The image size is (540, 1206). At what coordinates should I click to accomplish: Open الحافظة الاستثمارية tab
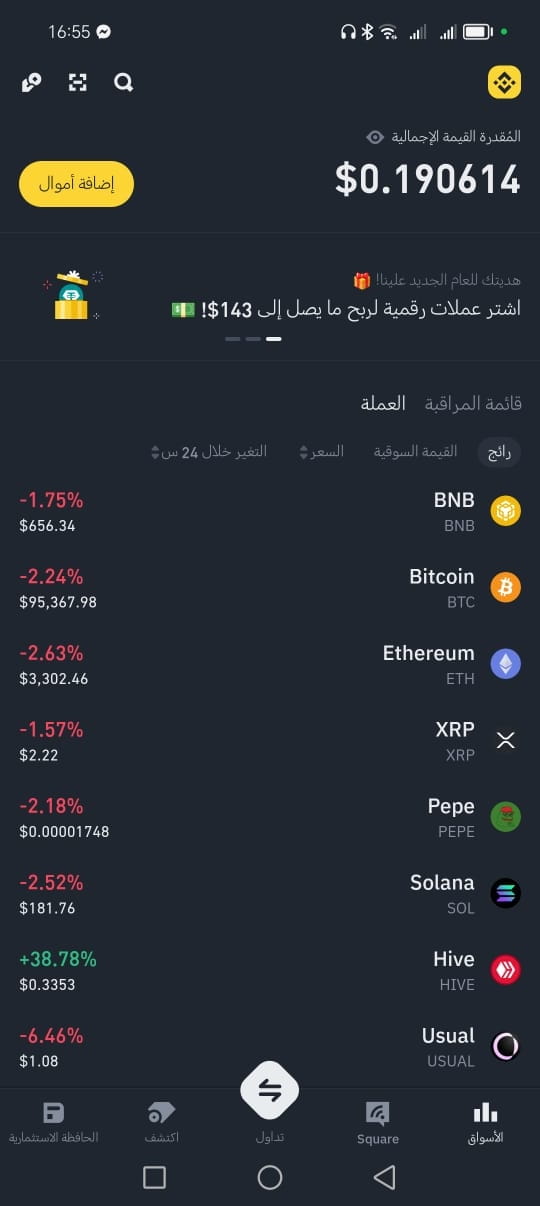tap(54, 1123)
